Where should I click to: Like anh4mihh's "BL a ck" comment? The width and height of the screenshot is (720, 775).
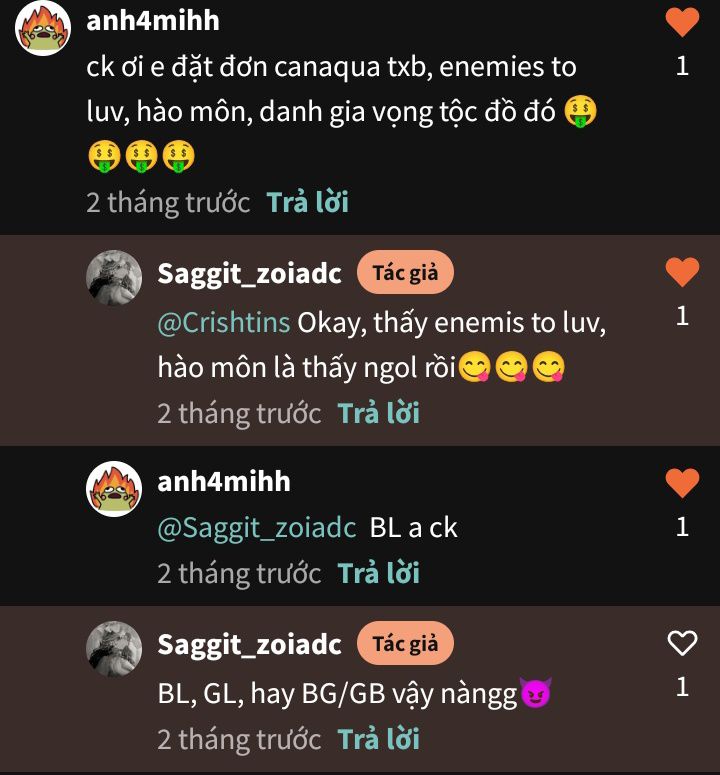point(682,483)
